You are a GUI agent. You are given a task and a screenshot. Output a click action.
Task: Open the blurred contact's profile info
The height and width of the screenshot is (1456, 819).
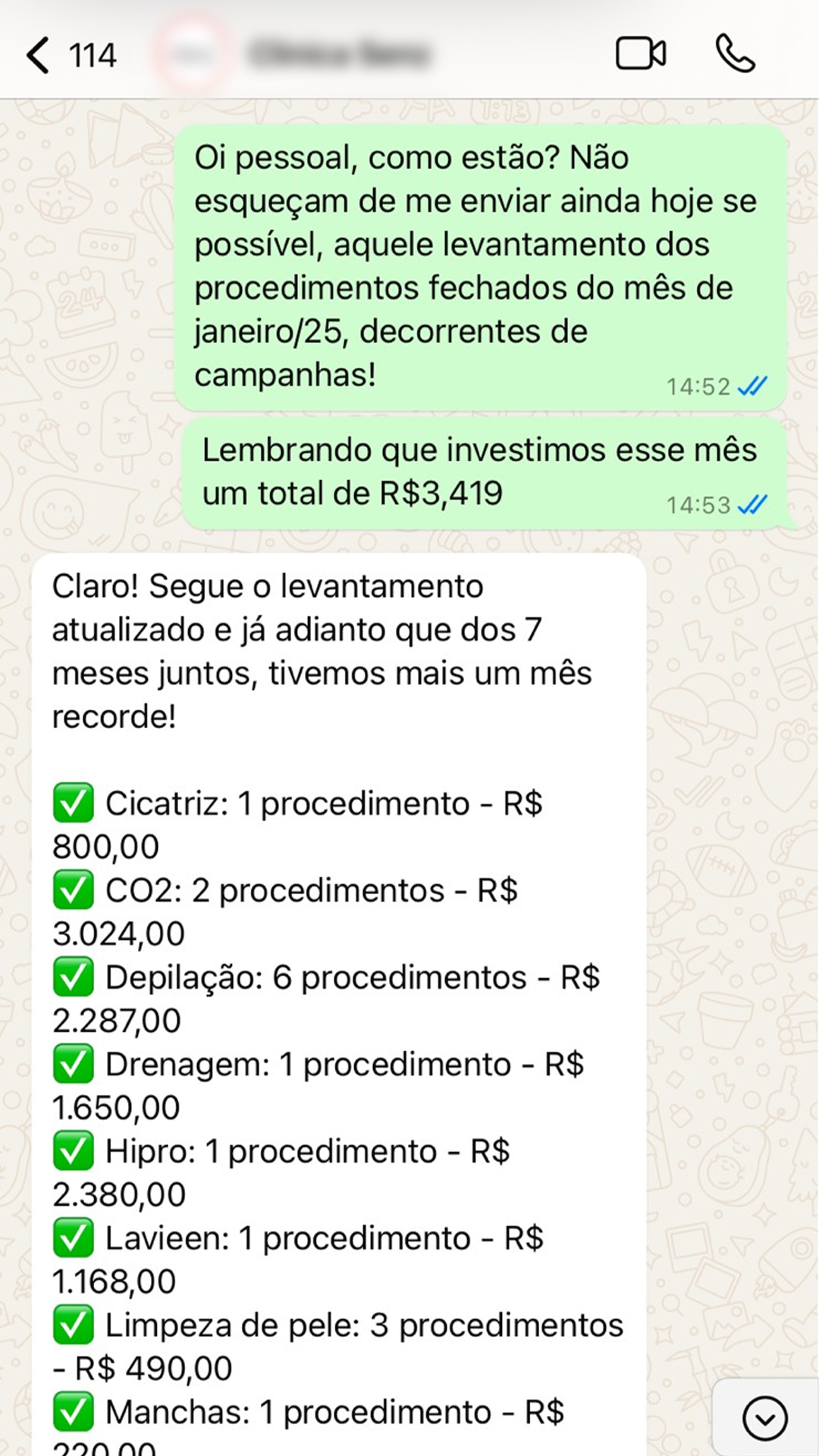click(x=339, y=54)
